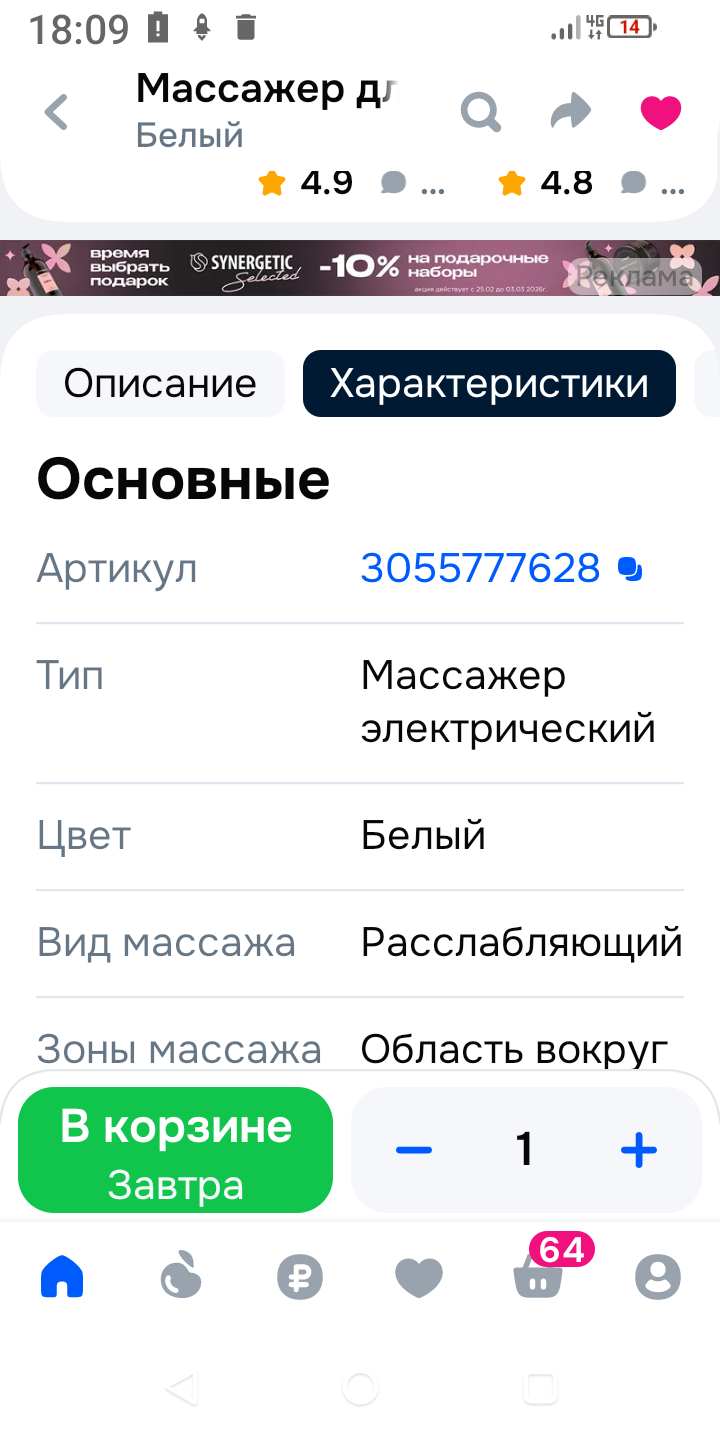Image resolution: width=720 pixels, height=1440 pixels.
Task: Open the cart via В корзине button
Action: [175, 1149]
